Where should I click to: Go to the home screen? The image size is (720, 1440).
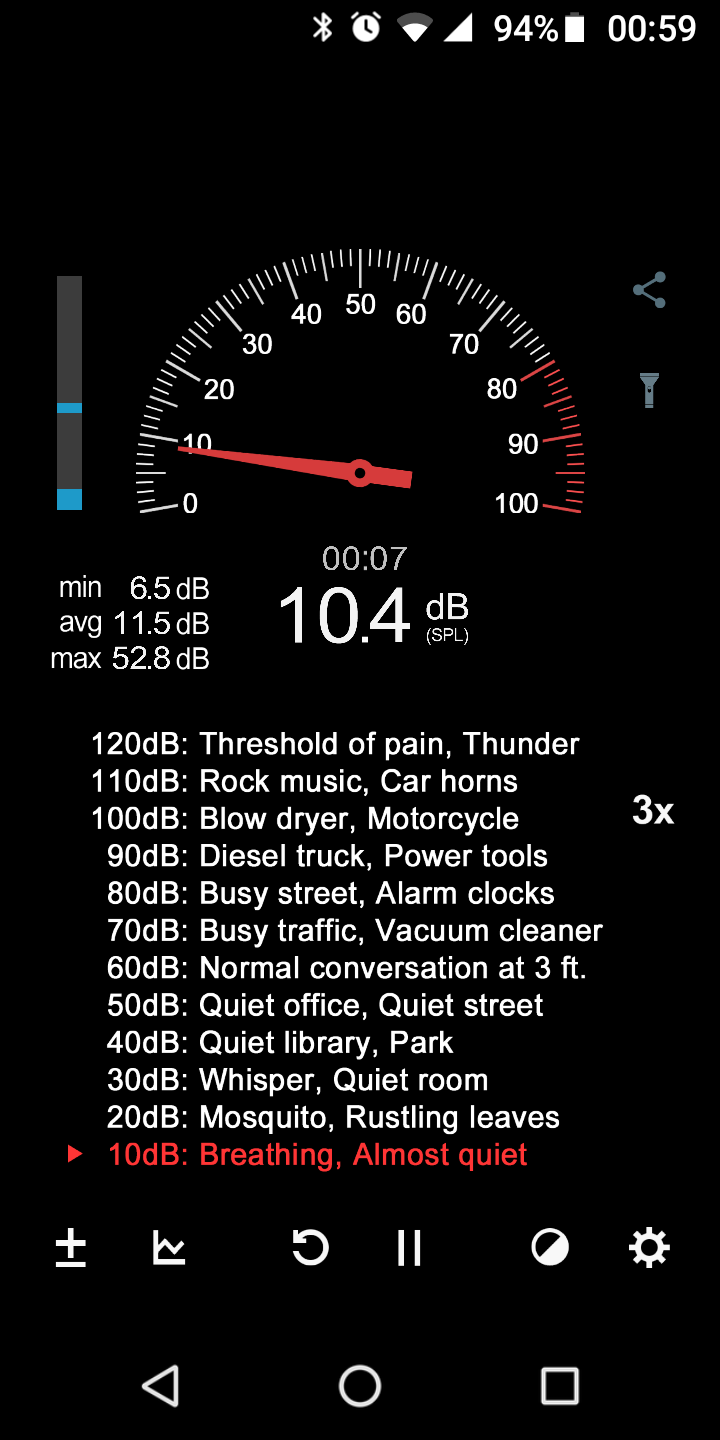(x=360, y=1387)
